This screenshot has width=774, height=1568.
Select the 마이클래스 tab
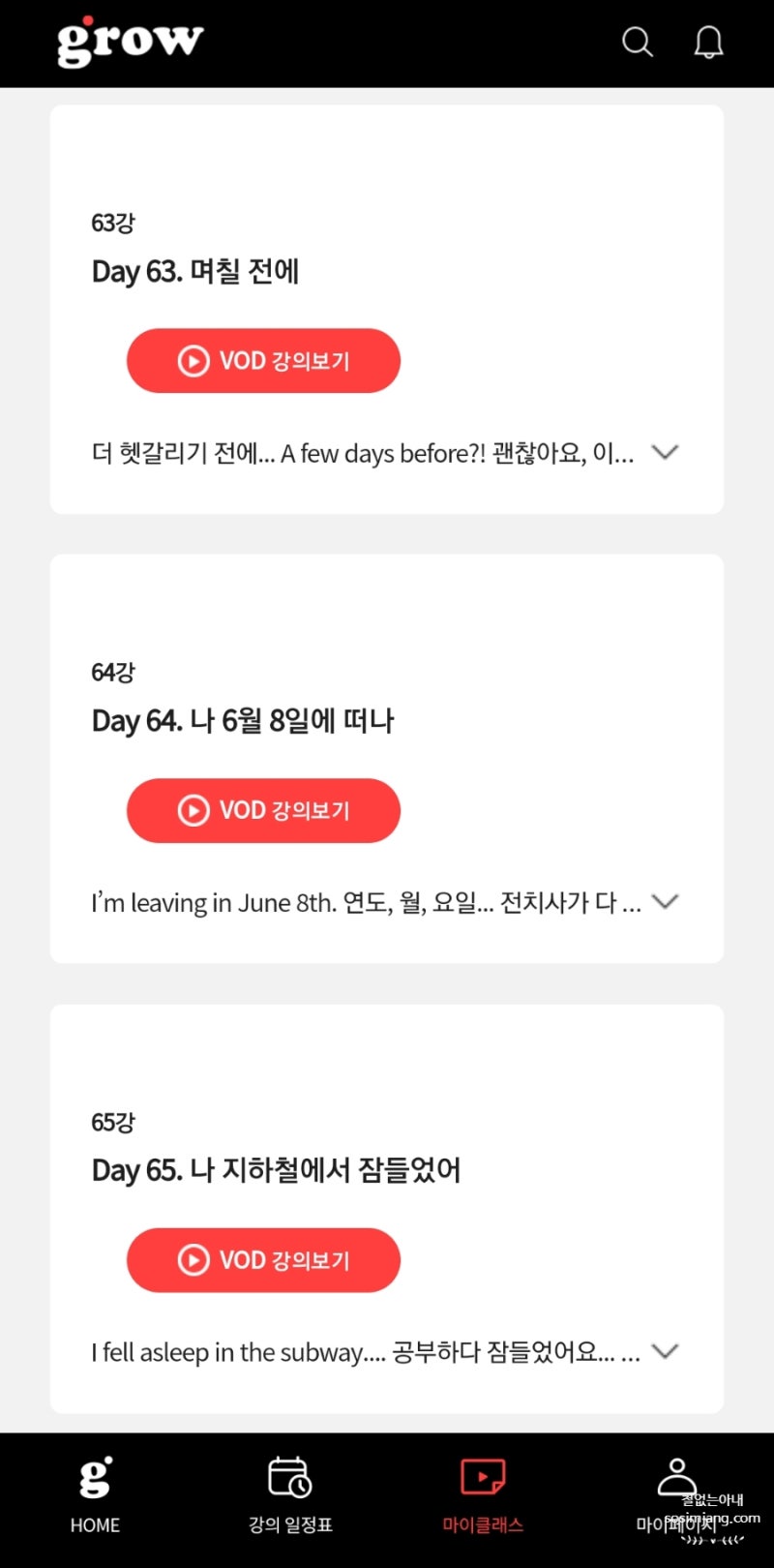[483, 1495]
